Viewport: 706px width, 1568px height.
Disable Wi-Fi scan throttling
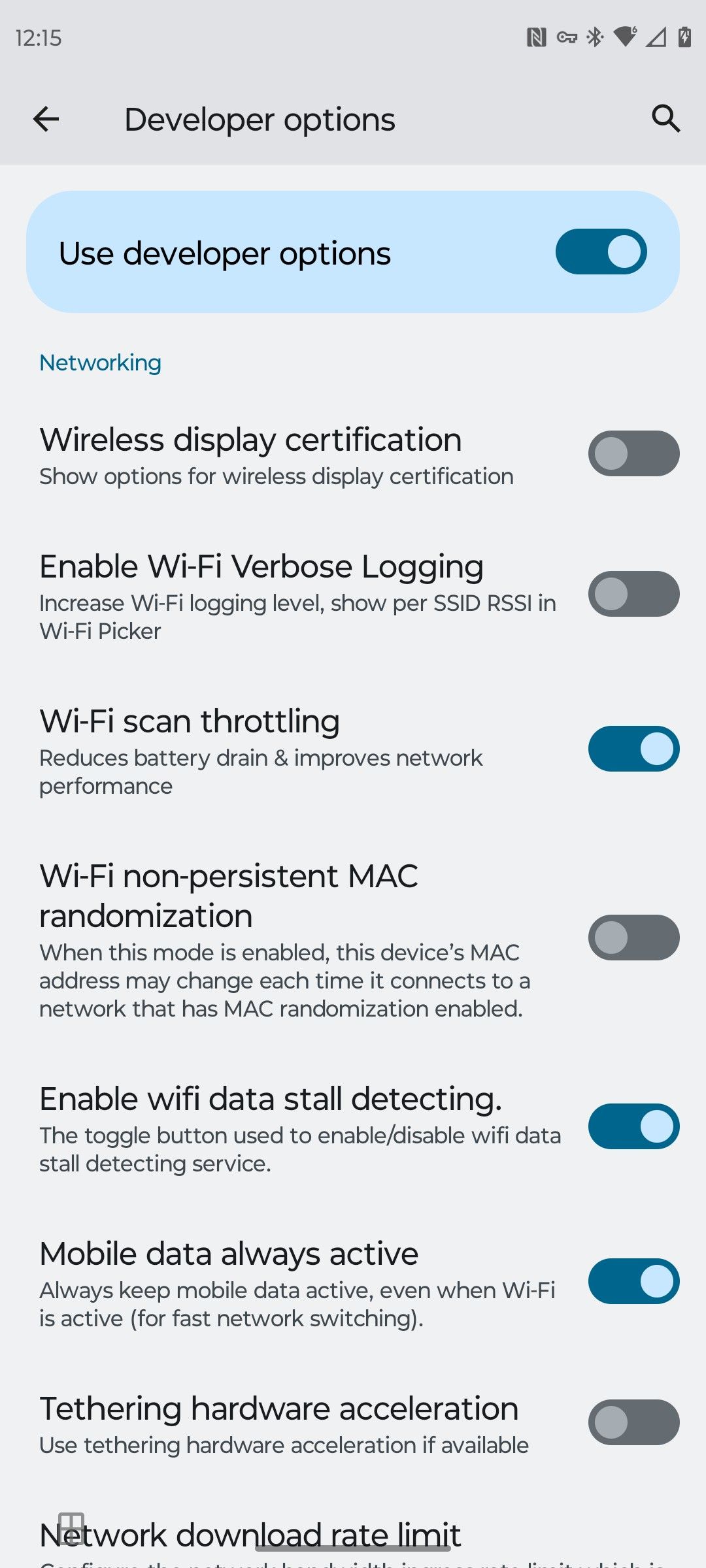(633, 749)
